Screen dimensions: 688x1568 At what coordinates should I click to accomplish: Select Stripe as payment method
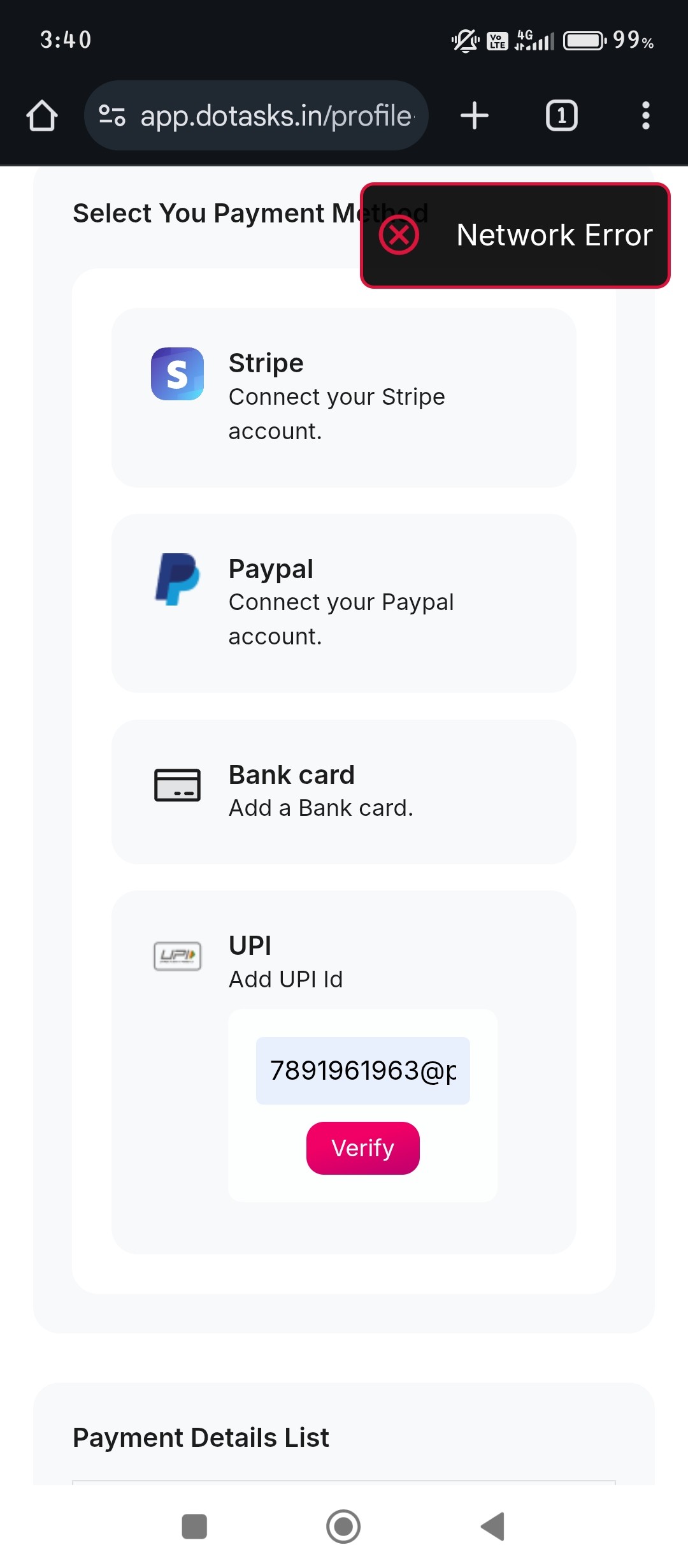coord(343,397)
